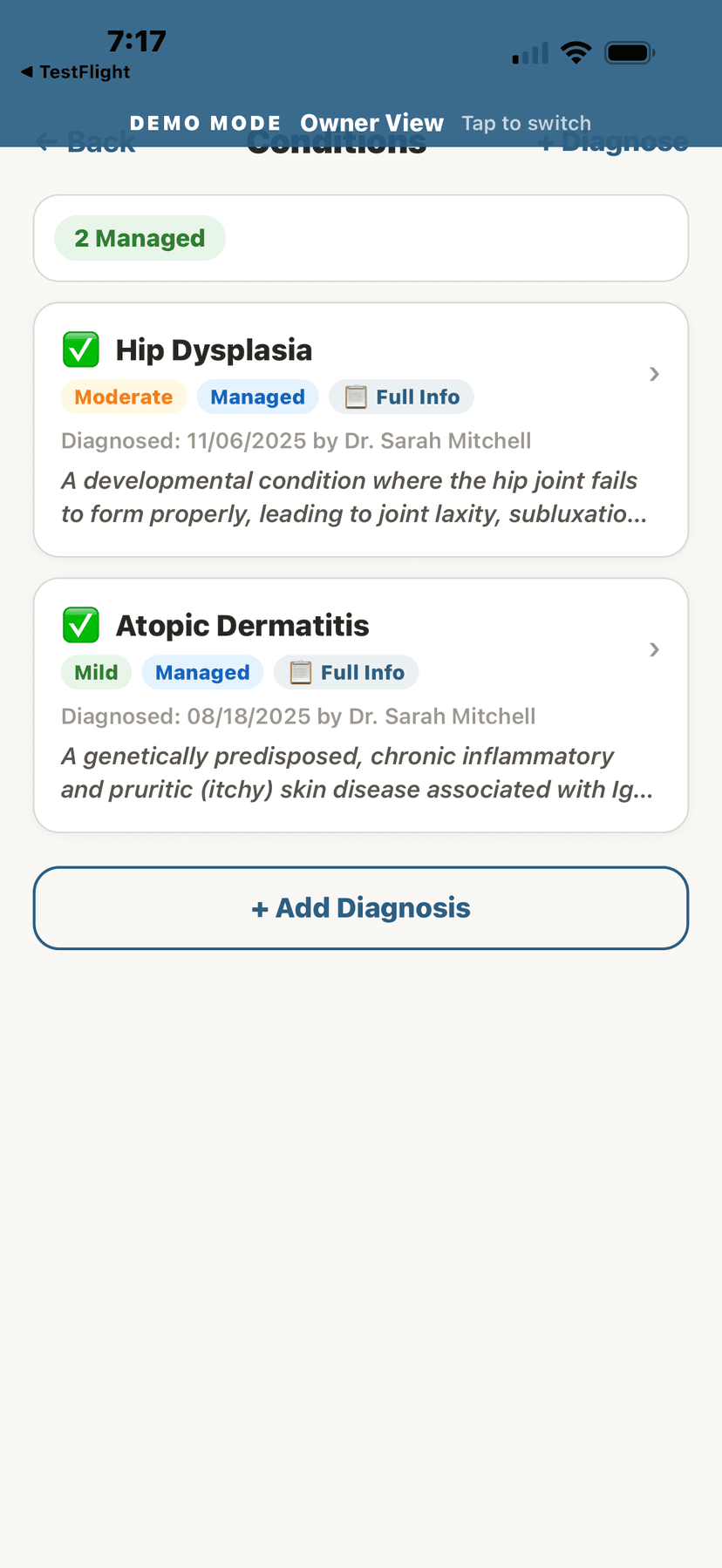Open the 2 Managed filter badge
The width and height of the screenshot is (722, 1568).
coord(139,237)
